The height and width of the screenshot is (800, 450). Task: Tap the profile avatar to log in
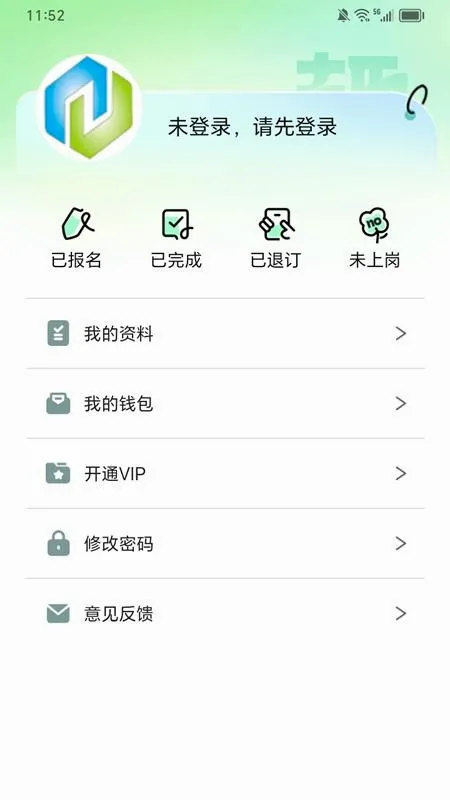[89, 107]
